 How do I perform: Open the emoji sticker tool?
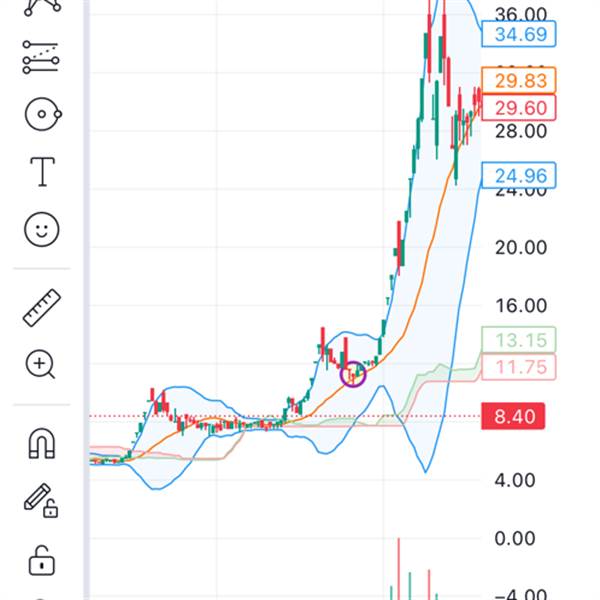click(x=41, y=231)
